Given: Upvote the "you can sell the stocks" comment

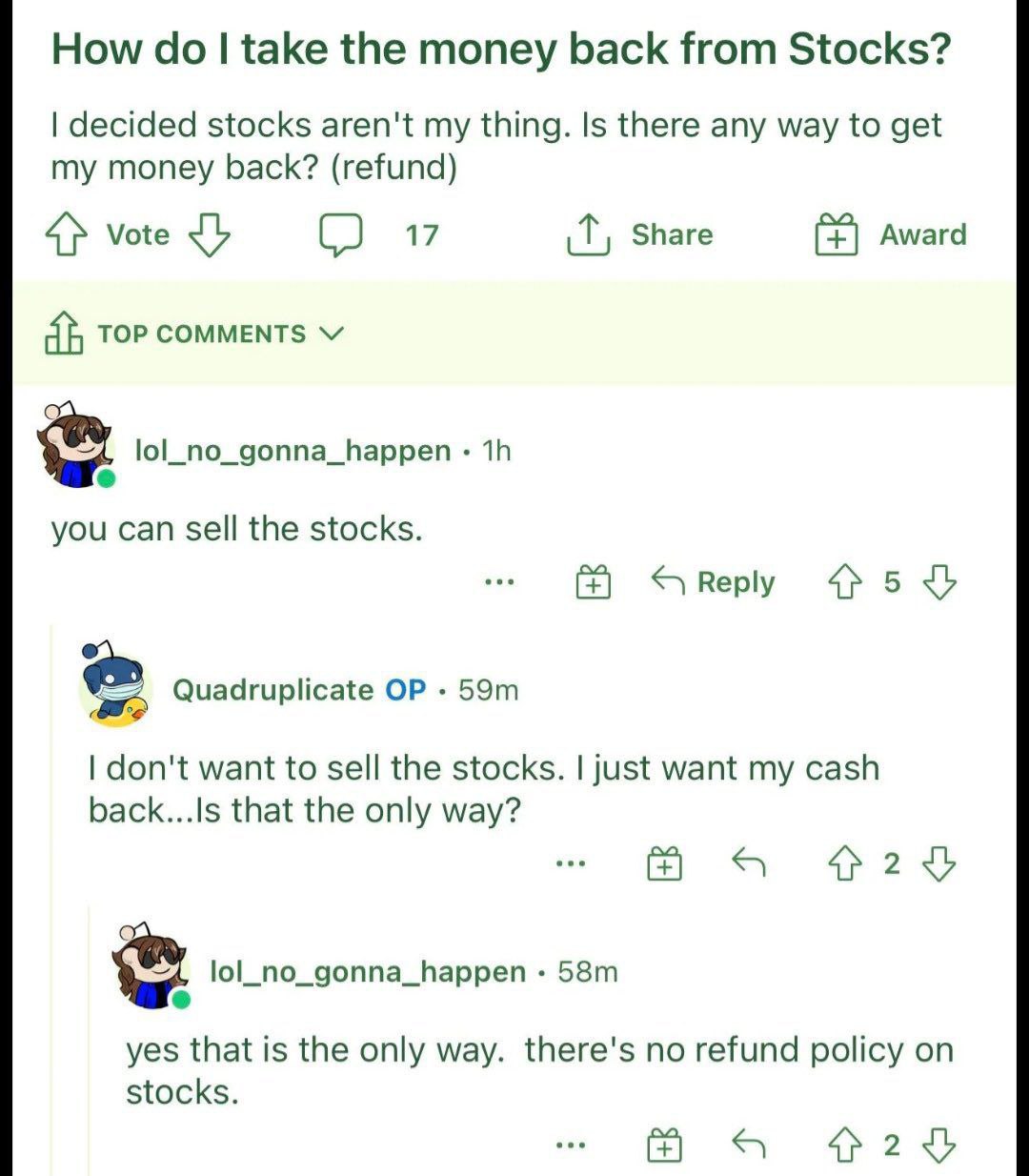Looking at the screenshot, I should coord(844,582).
